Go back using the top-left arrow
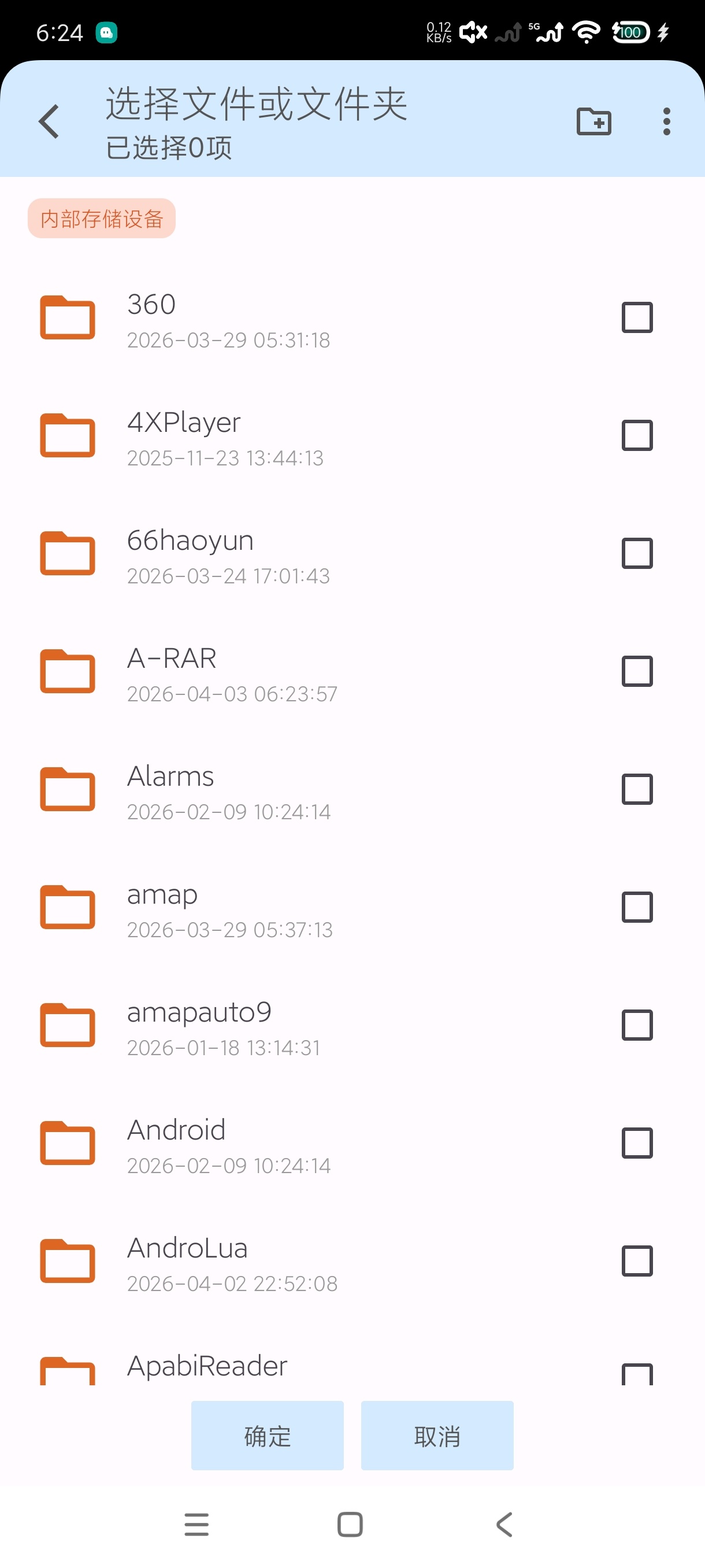 point(49,121)
